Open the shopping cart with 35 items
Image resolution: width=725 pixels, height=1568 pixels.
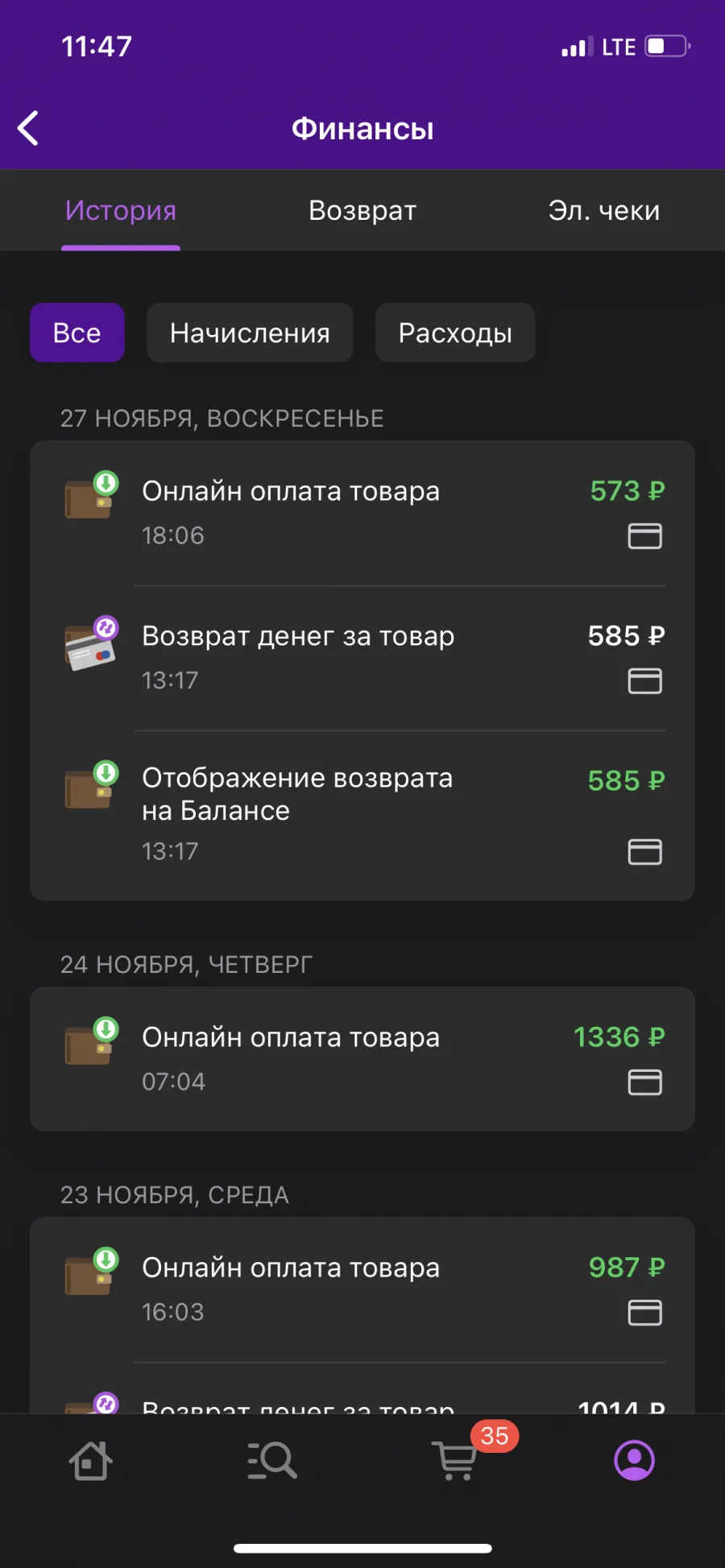click(457, 1458)
